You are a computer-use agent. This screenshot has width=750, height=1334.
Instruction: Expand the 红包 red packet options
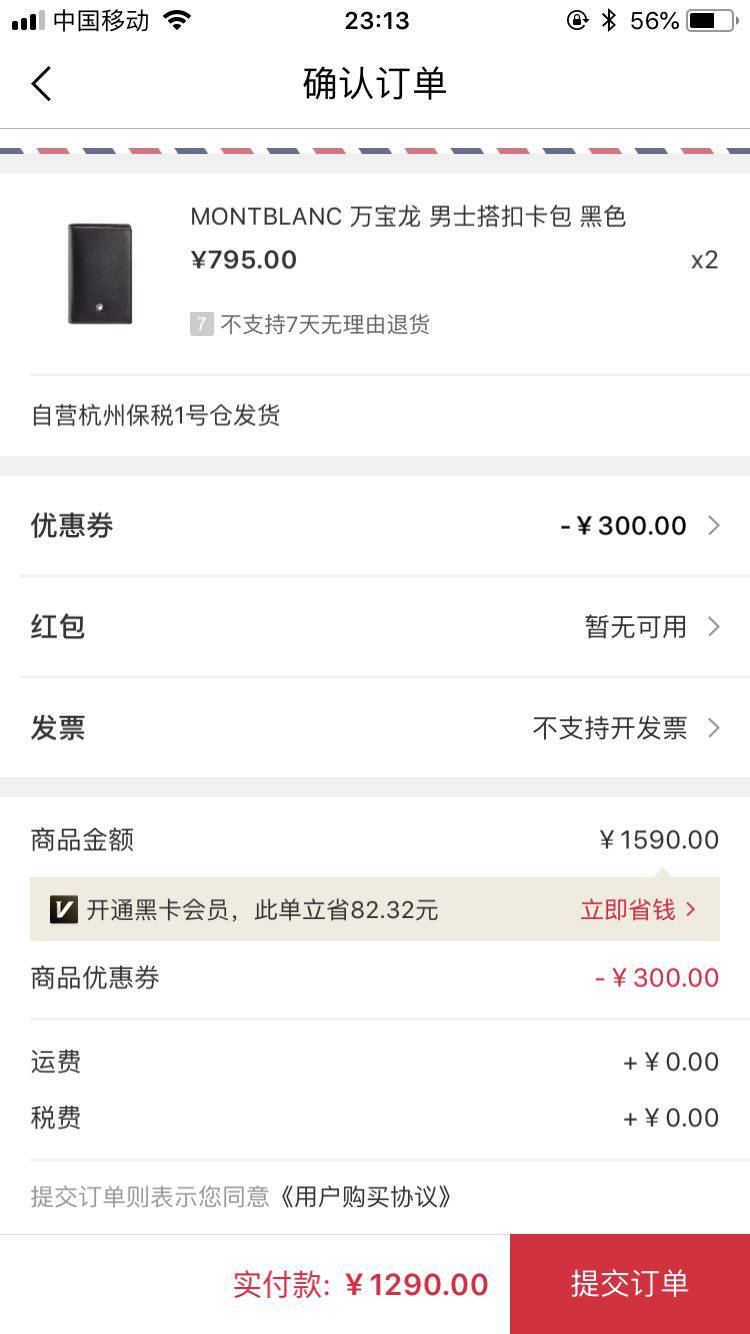[x=375, y=627]
